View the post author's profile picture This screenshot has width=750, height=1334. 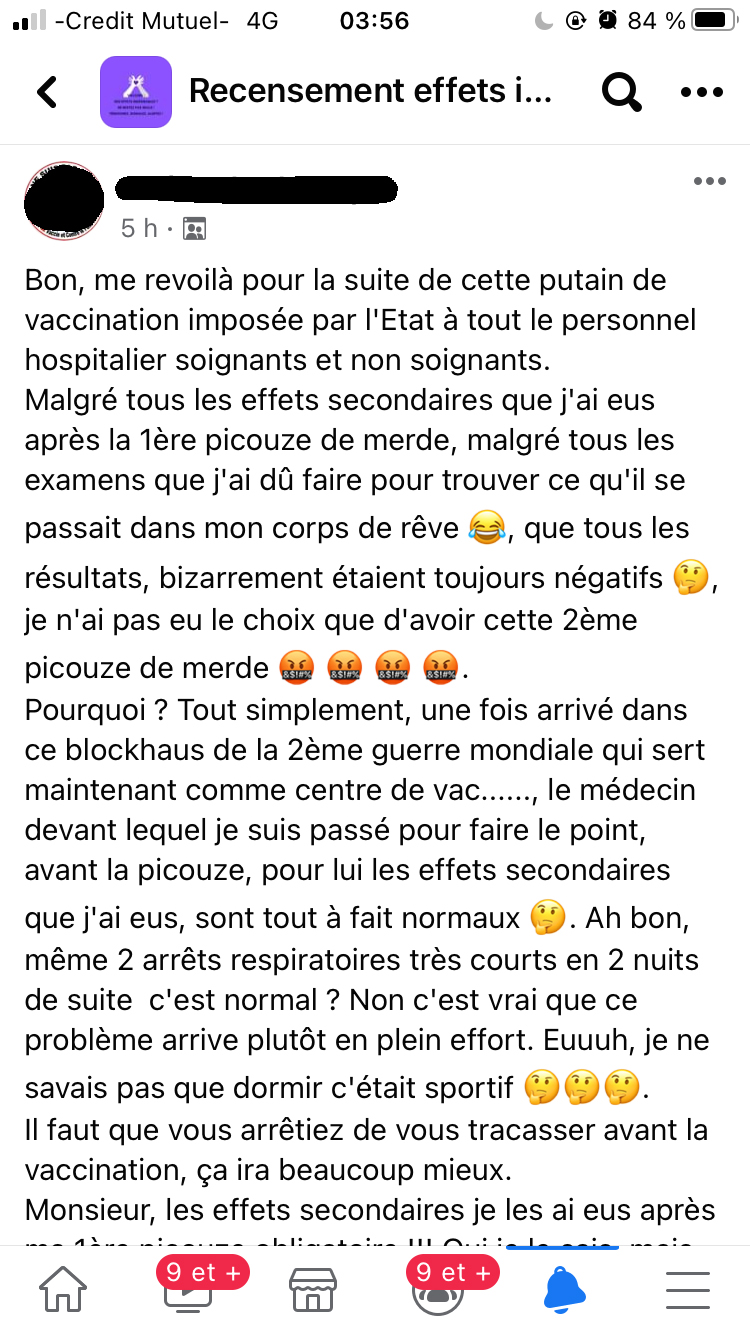point(64,202)
